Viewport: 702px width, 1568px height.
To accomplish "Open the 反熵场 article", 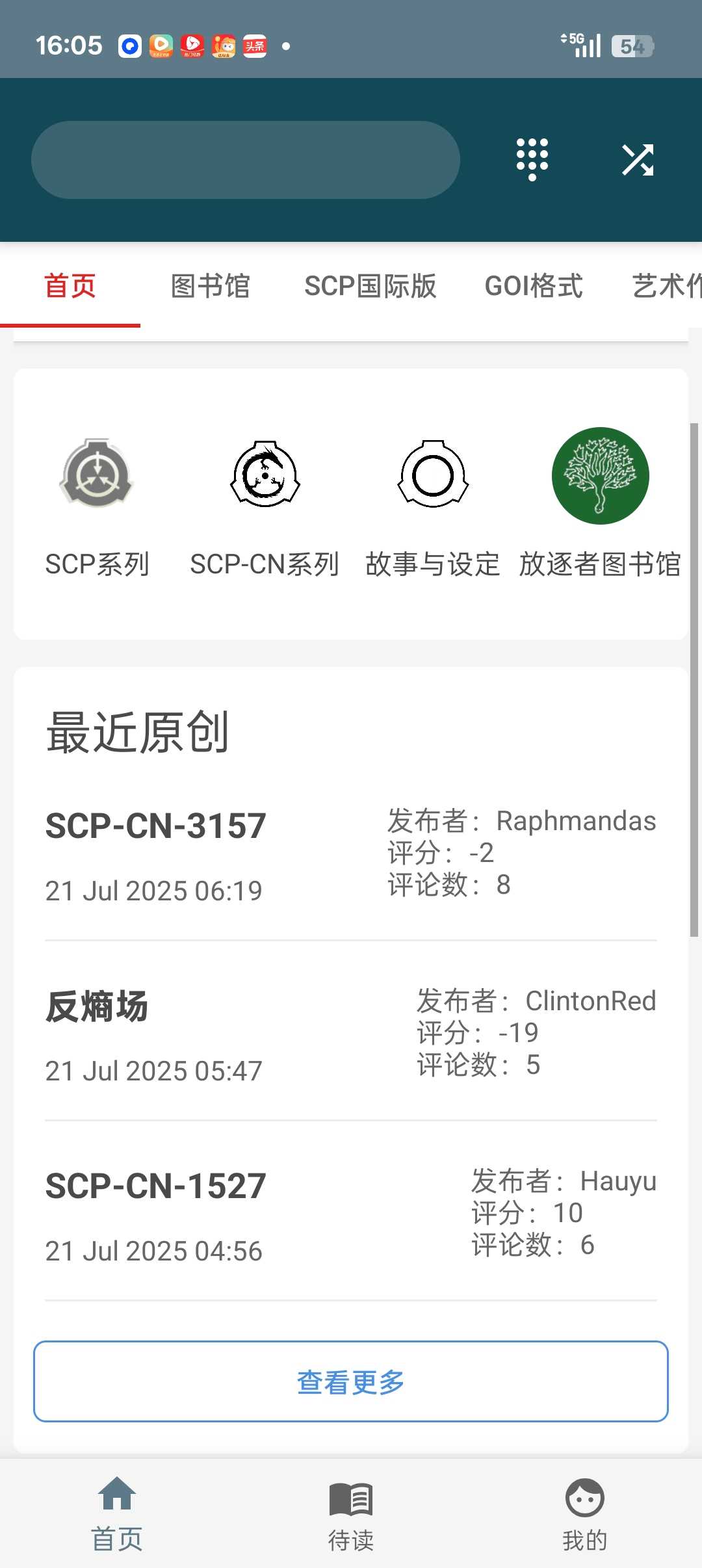I will (351, 1034).
